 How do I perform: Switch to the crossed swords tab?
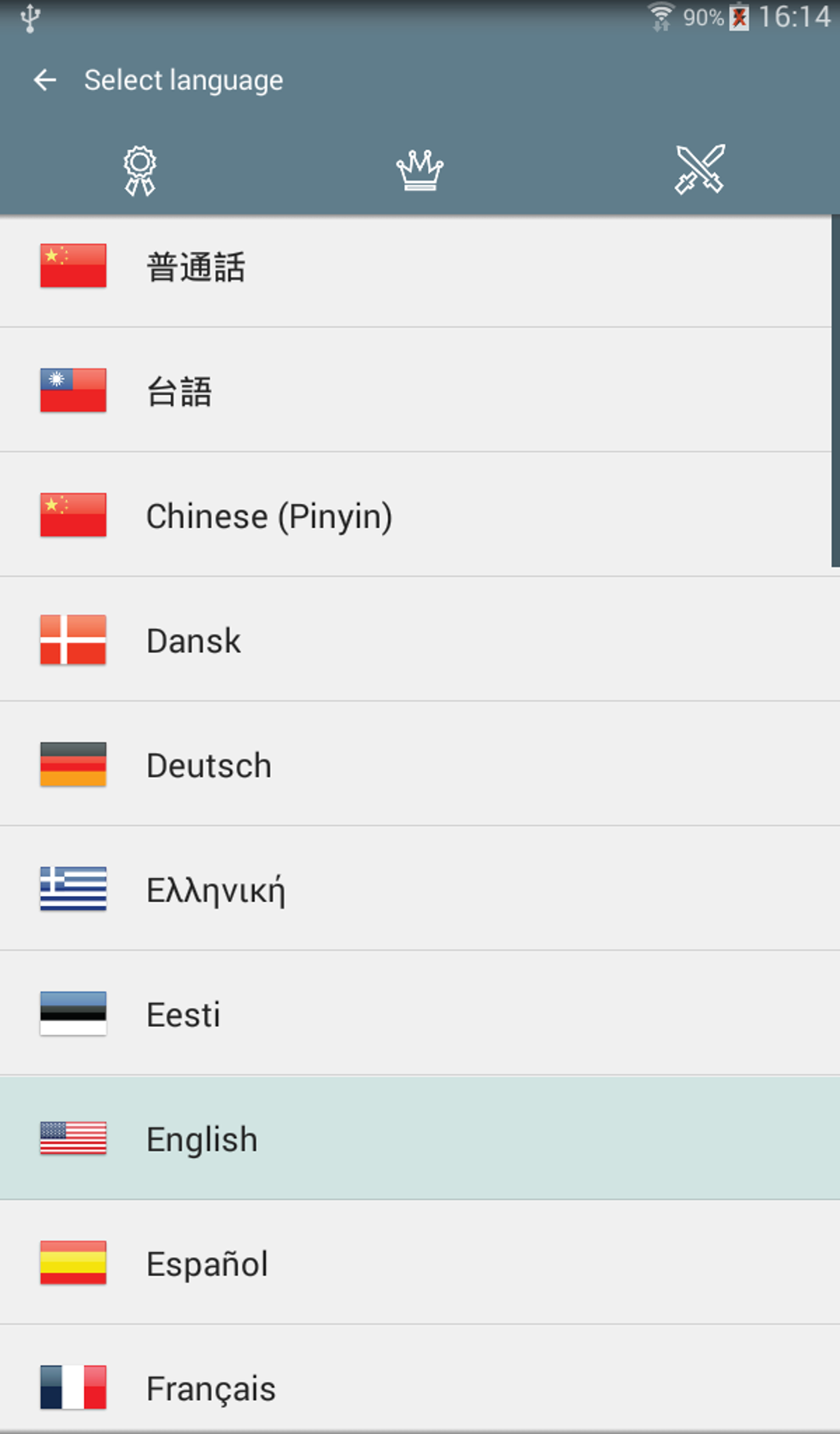[700, 170]
